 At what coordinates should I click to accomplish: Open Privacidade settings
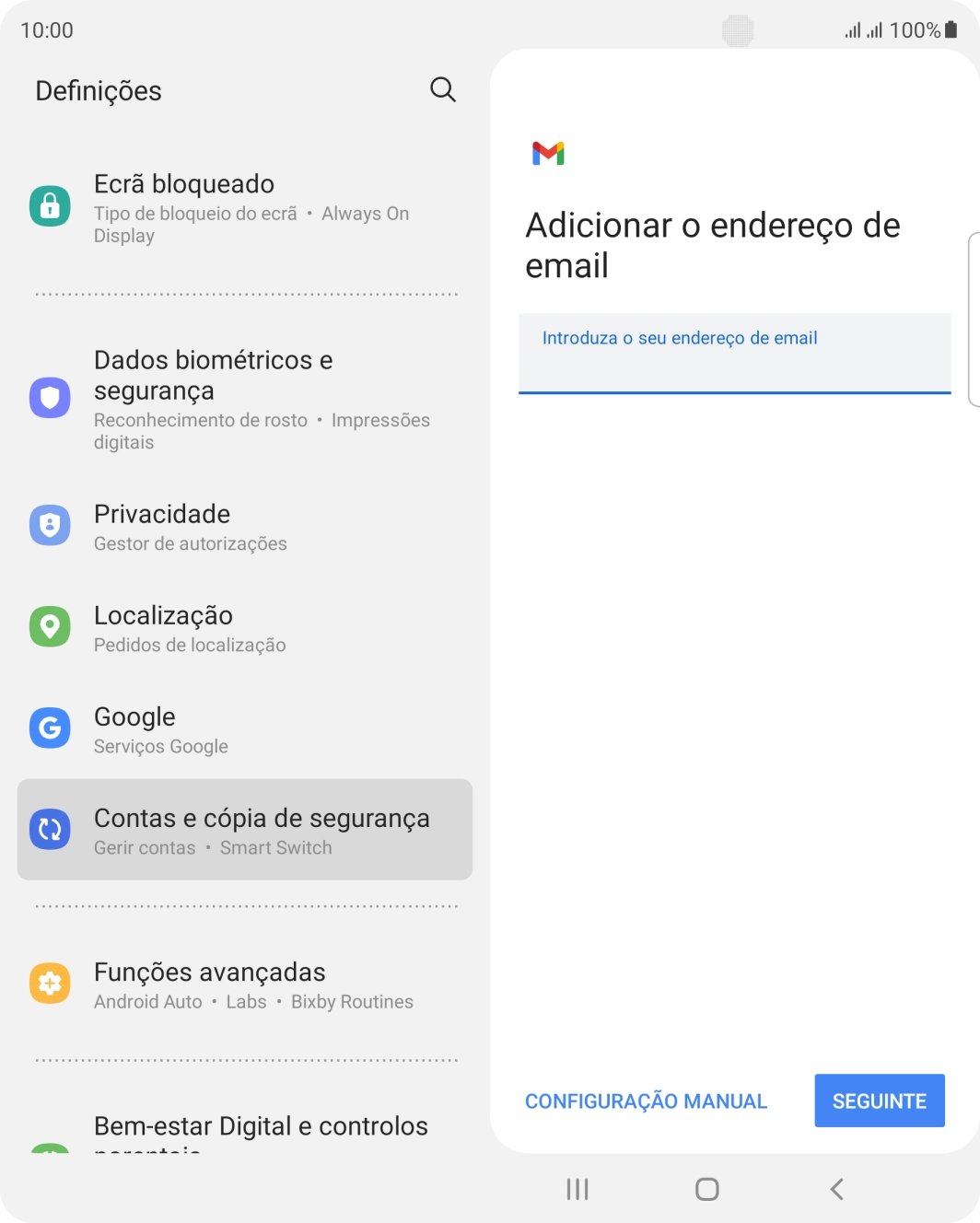(244, 527)
